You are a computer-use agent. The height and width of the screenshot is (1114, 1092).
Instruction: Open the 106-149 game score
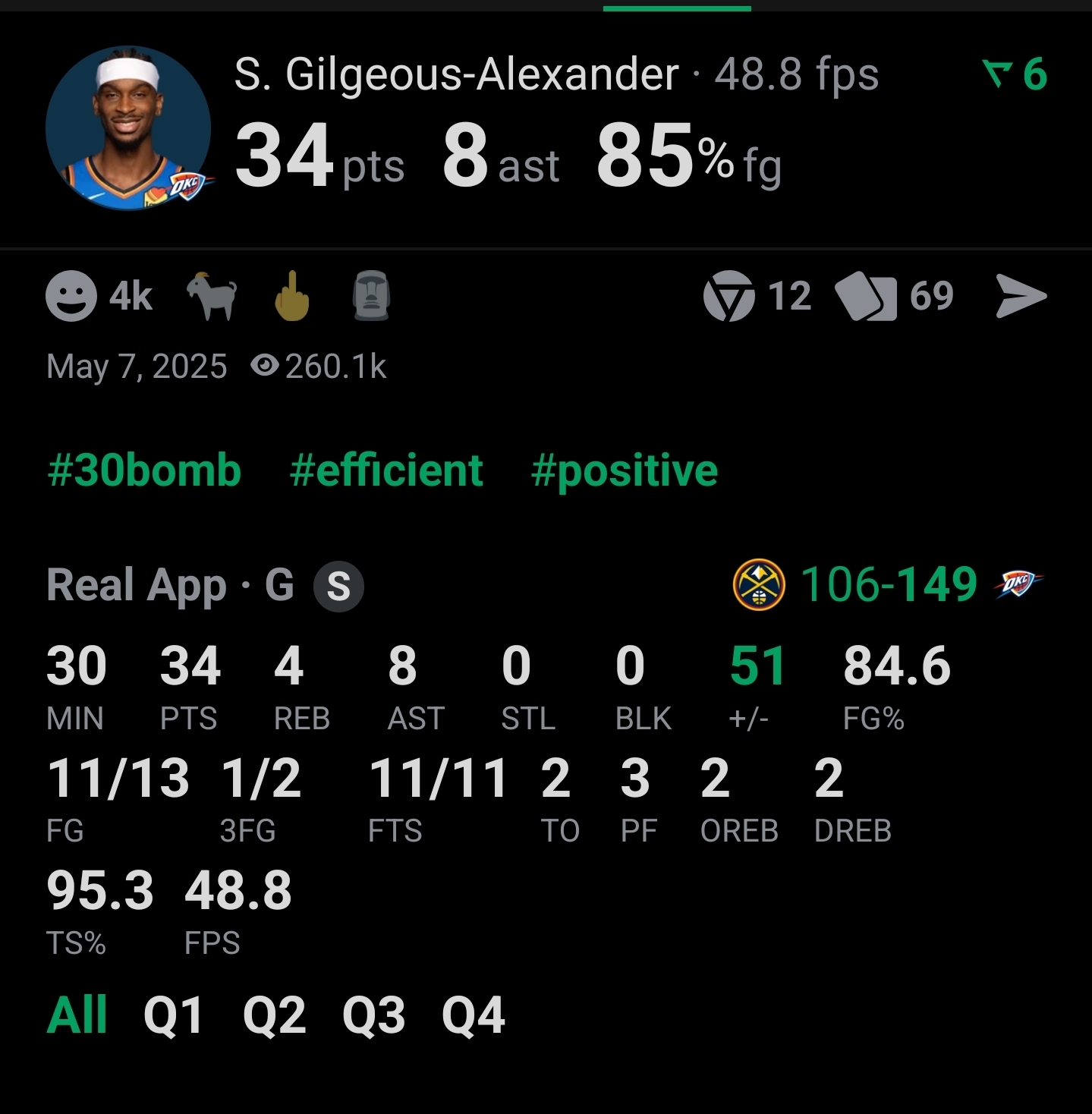[889, 584]
